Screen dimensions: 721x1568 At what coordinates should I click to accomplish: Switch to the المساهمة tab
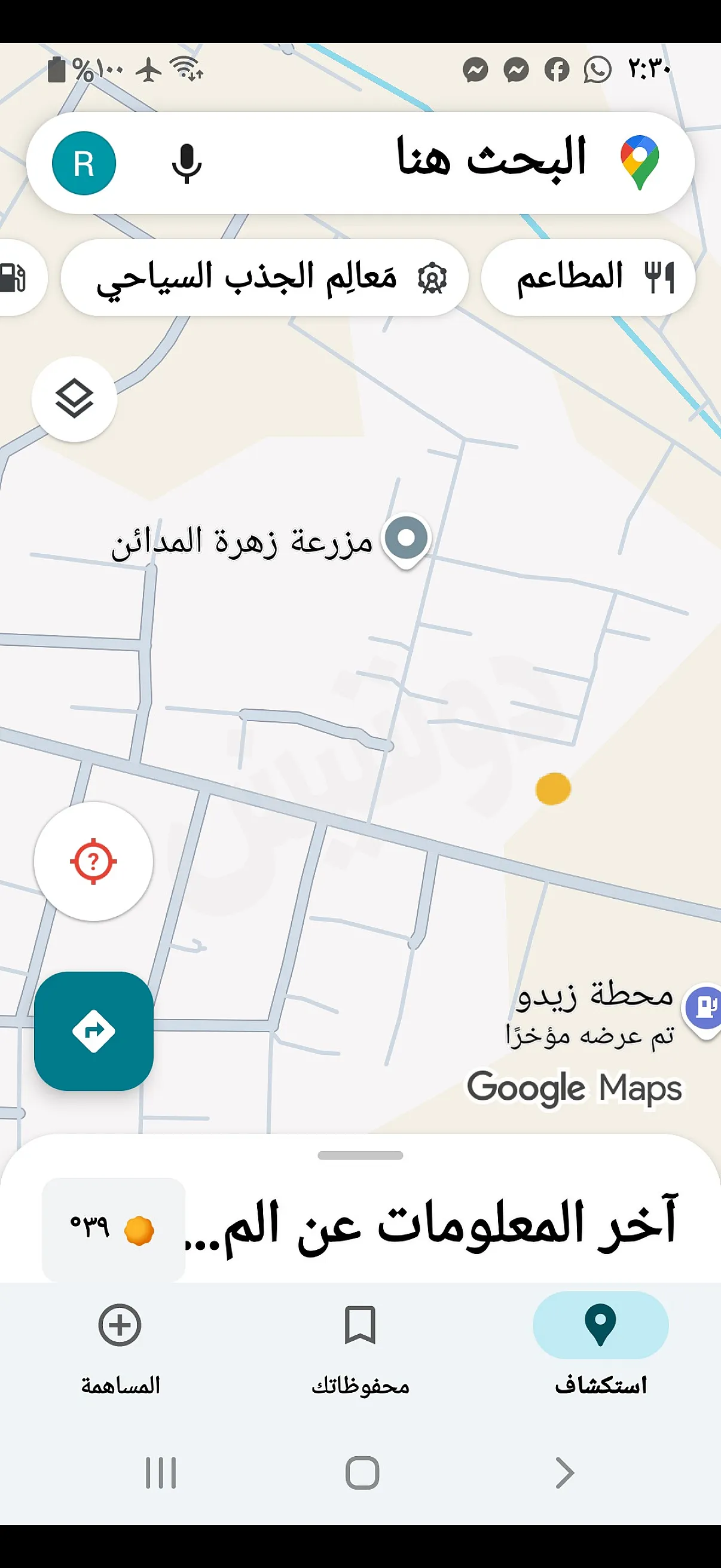pyautogui.click(x=120, y=1344)
